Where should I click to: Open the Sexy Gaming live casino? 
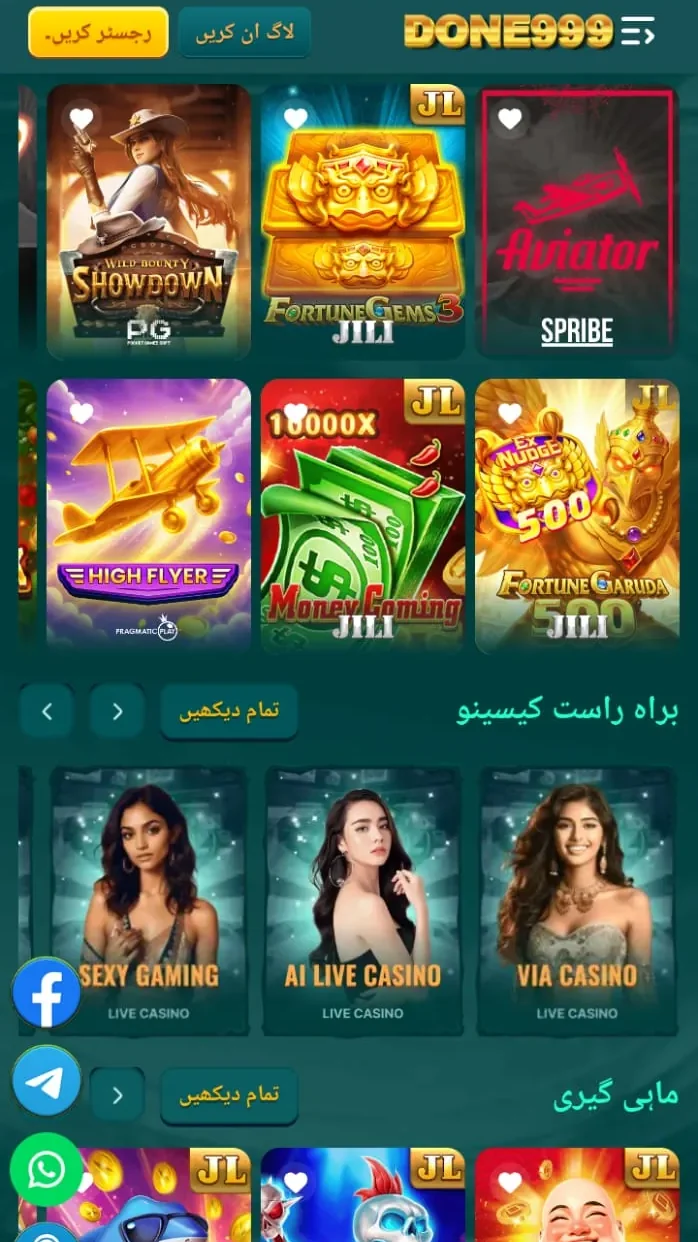[x=148, y=901]
